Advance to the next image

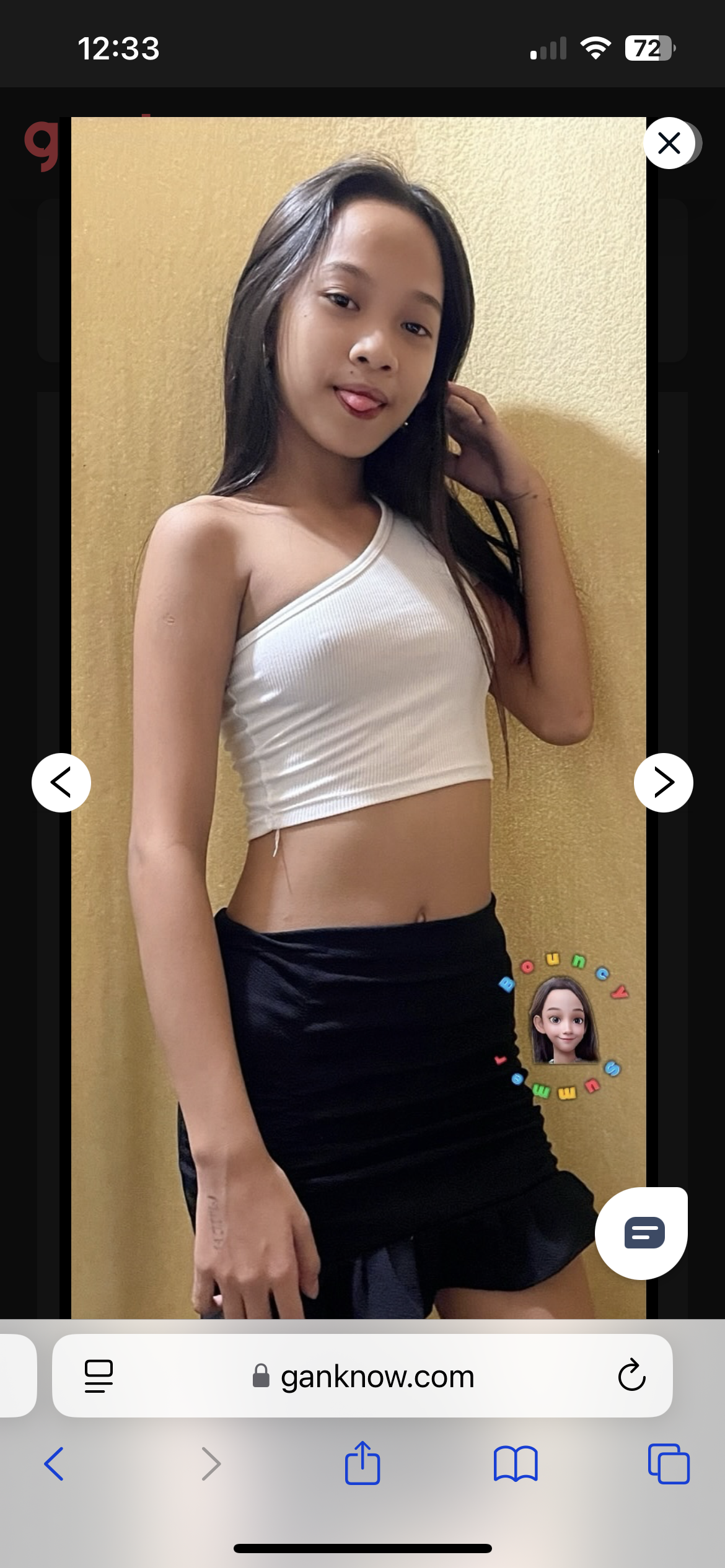(x=664, y=782)
